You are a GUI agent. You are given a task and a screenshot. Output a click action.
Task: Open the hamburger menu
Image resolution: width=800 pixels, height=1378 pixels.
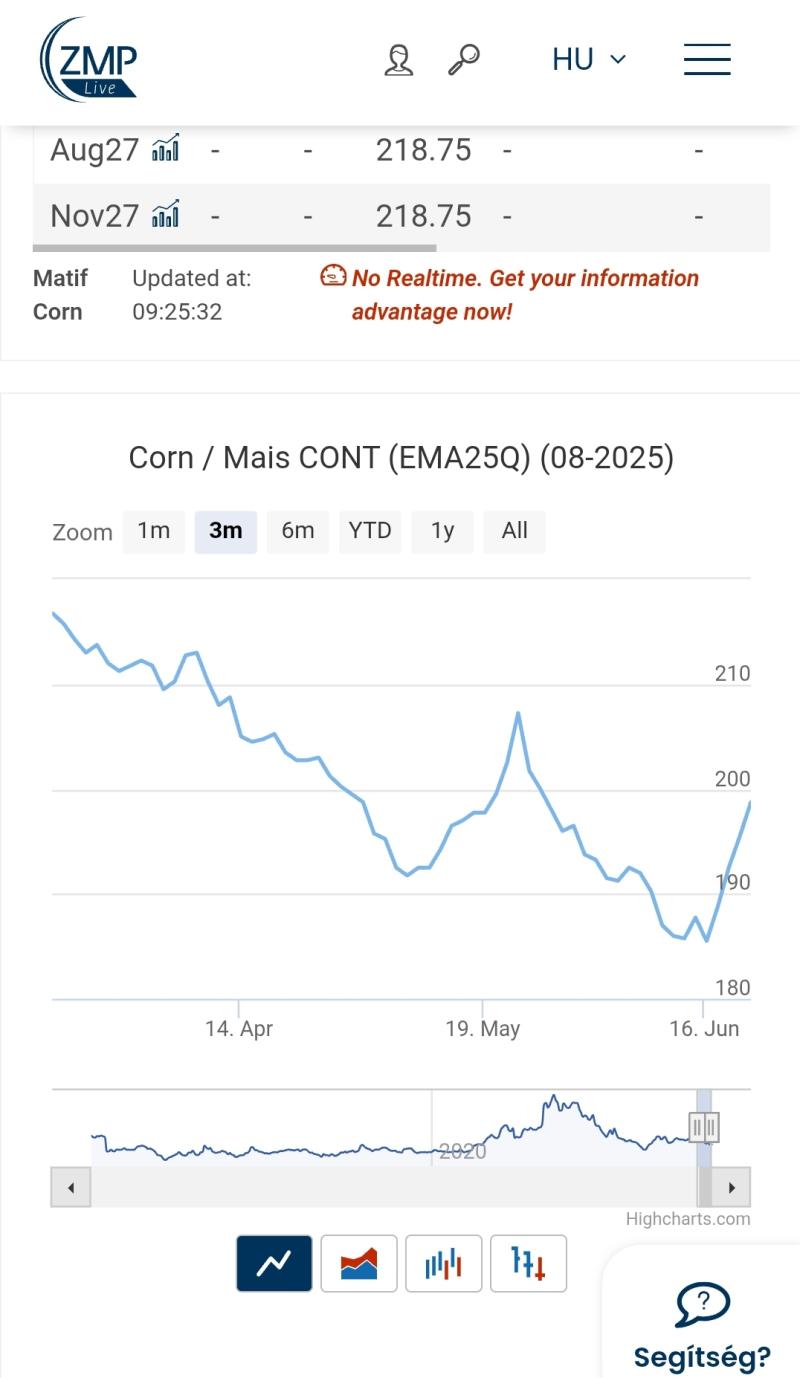pos(707,59)
